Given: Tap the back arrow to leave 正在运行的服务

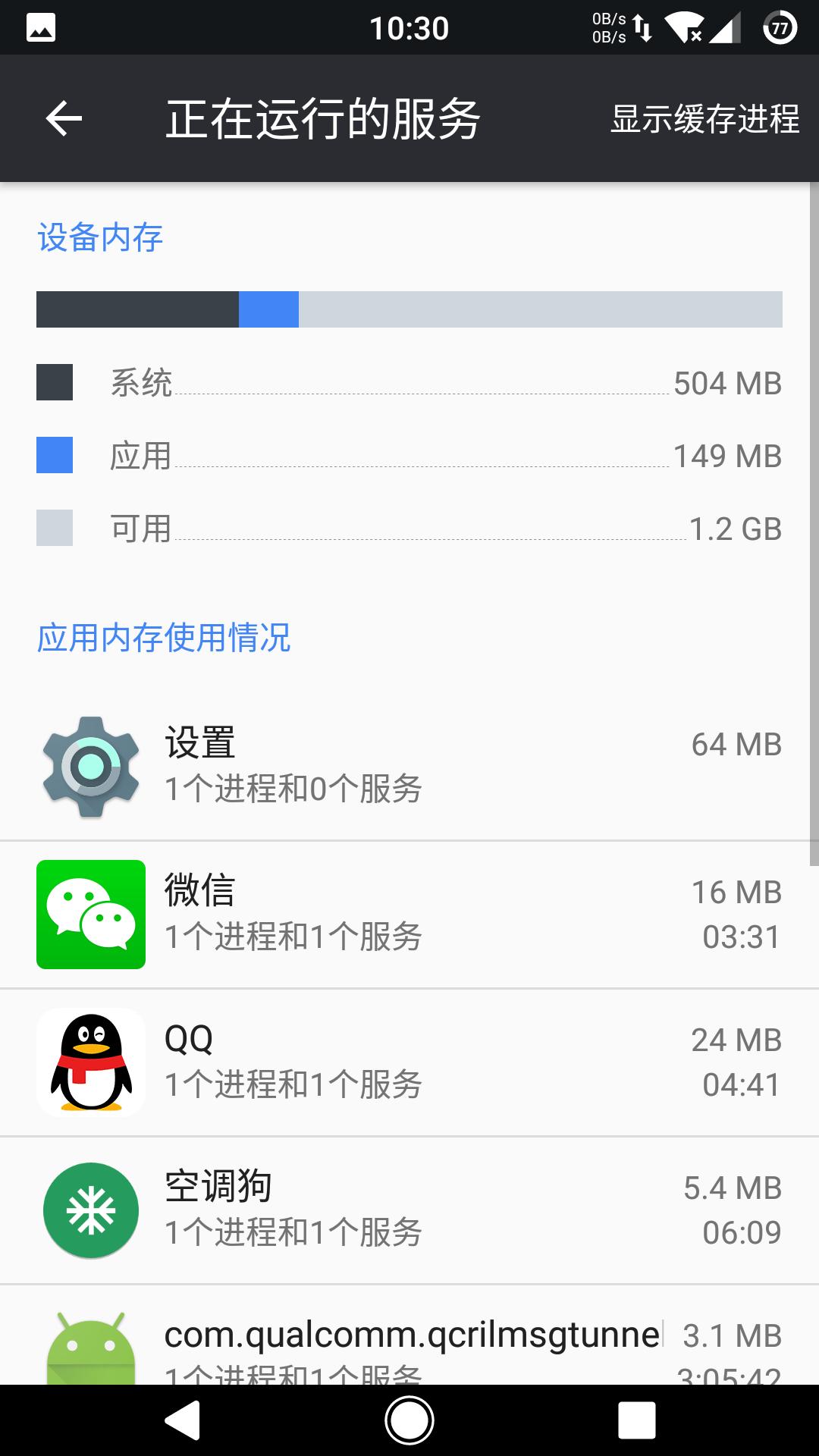Looking at the screenshot, I should (64, 118).
